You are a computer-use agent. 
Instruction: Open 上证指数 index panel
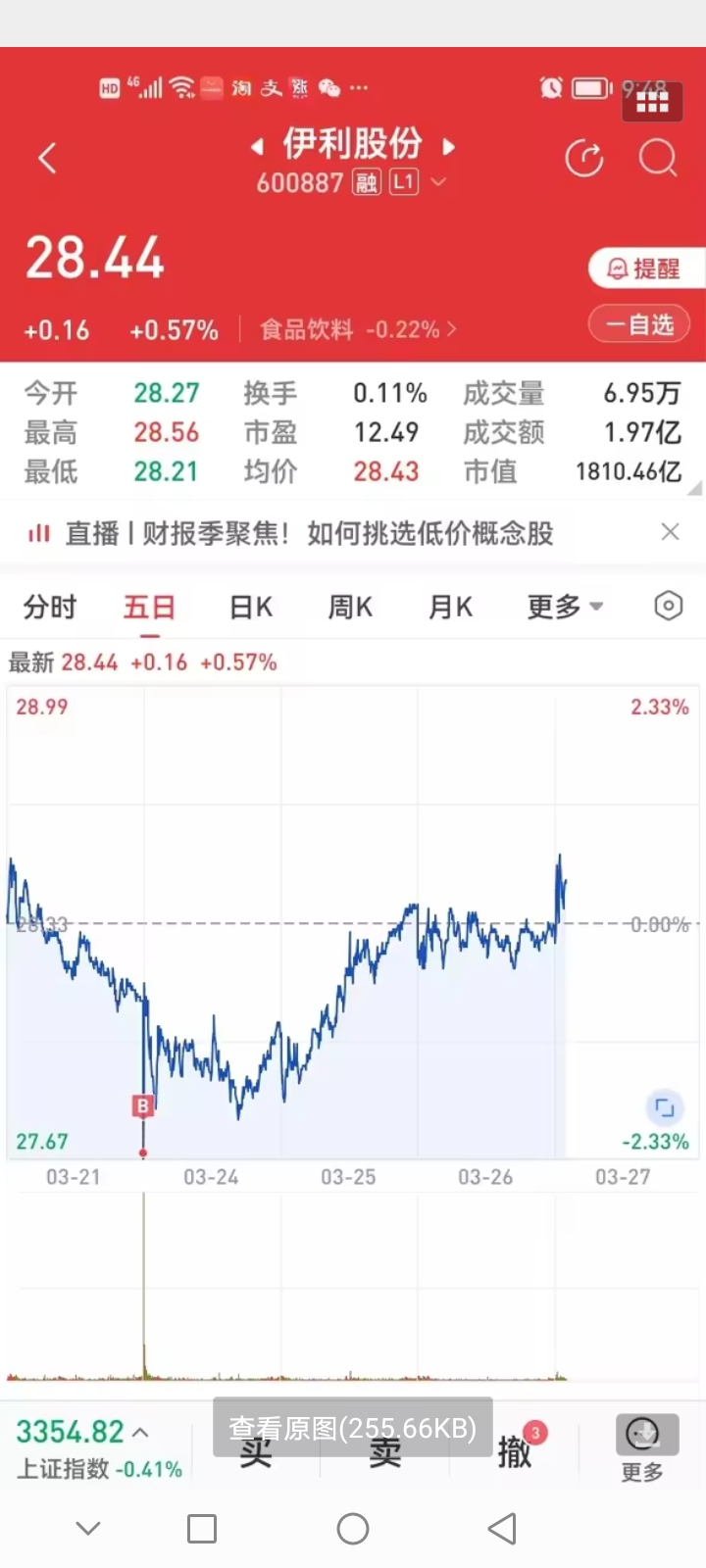click(x=98, y=1447)
